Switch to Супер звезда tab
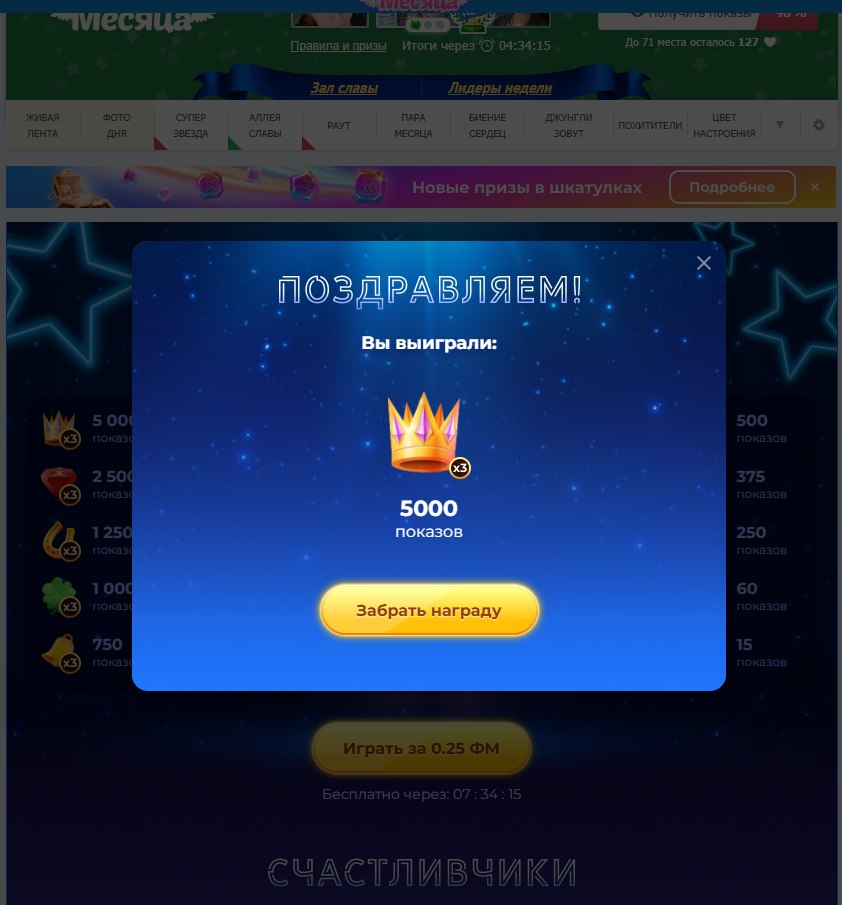842x905 pixels. [x=190, y=126]
